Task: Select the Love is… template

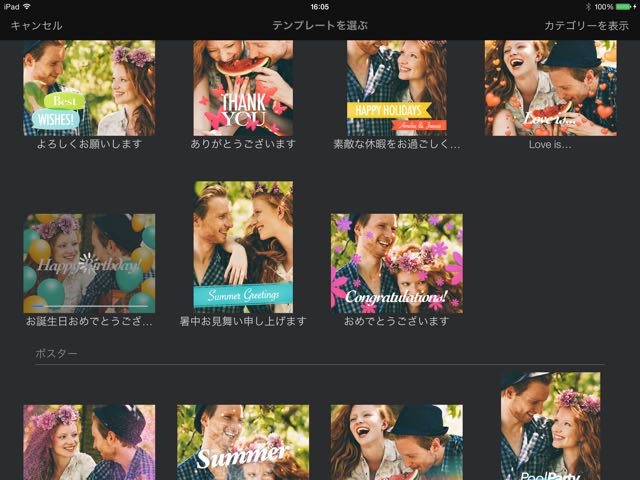Action: [x=550, y=88]
